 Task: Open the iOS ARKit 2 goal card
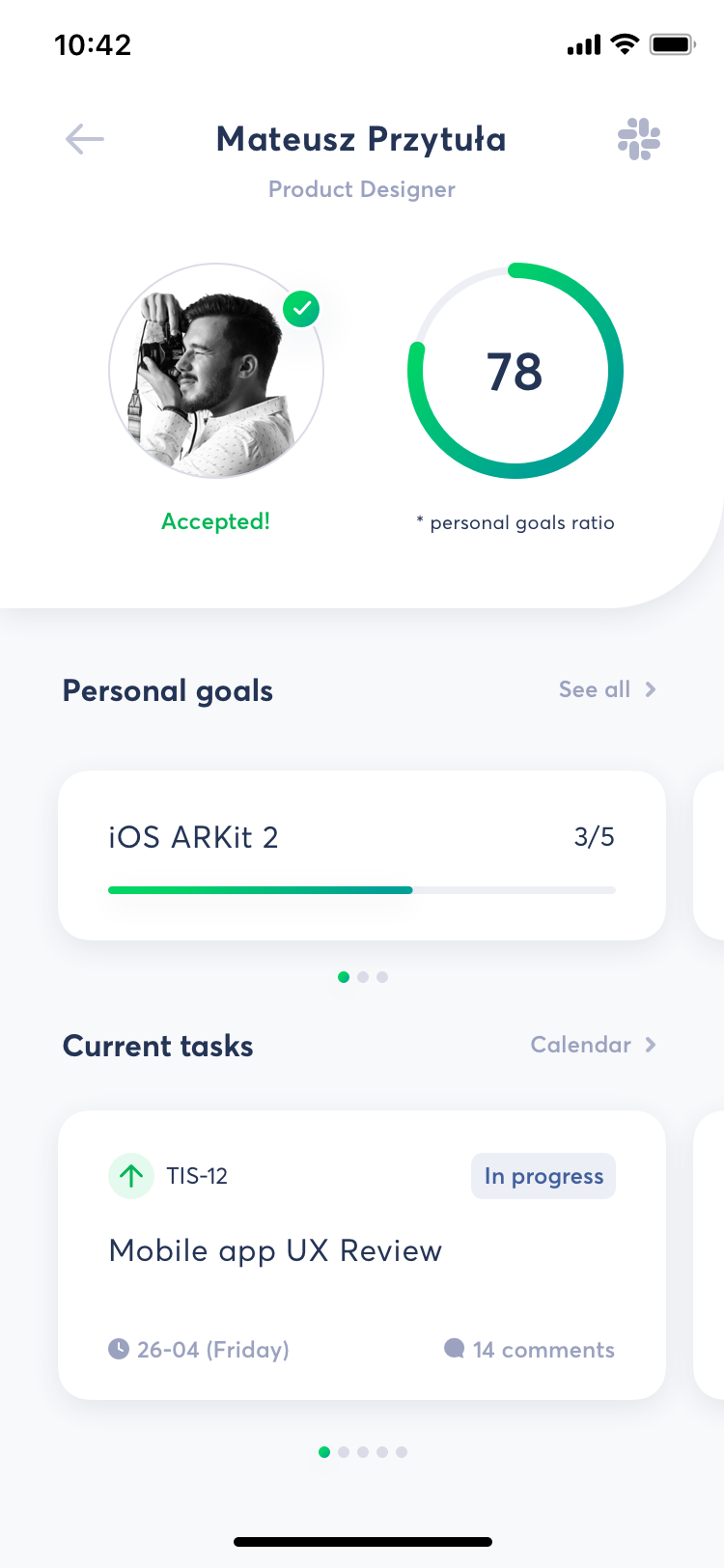pyautogui.click(x=362, y=855)
